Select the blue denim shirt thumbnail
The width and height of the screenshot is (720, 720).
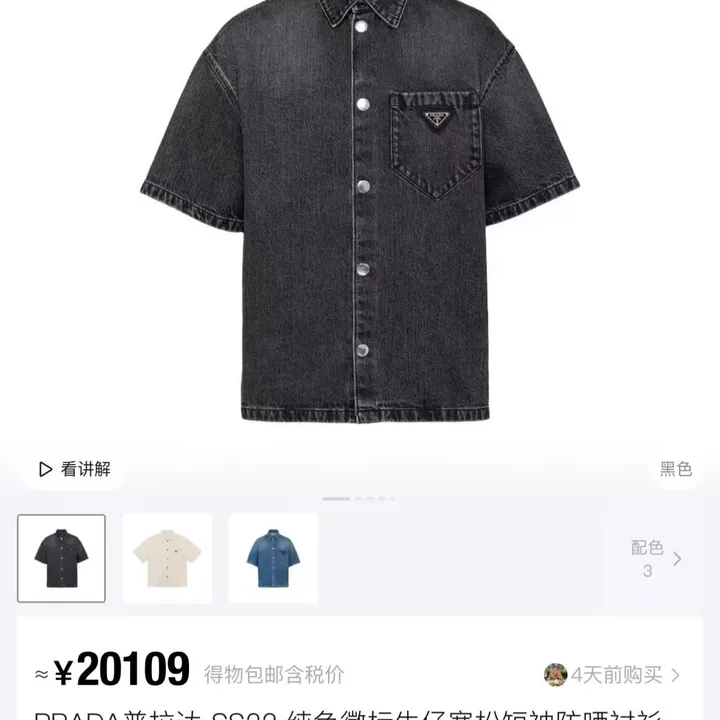[273, 558]
